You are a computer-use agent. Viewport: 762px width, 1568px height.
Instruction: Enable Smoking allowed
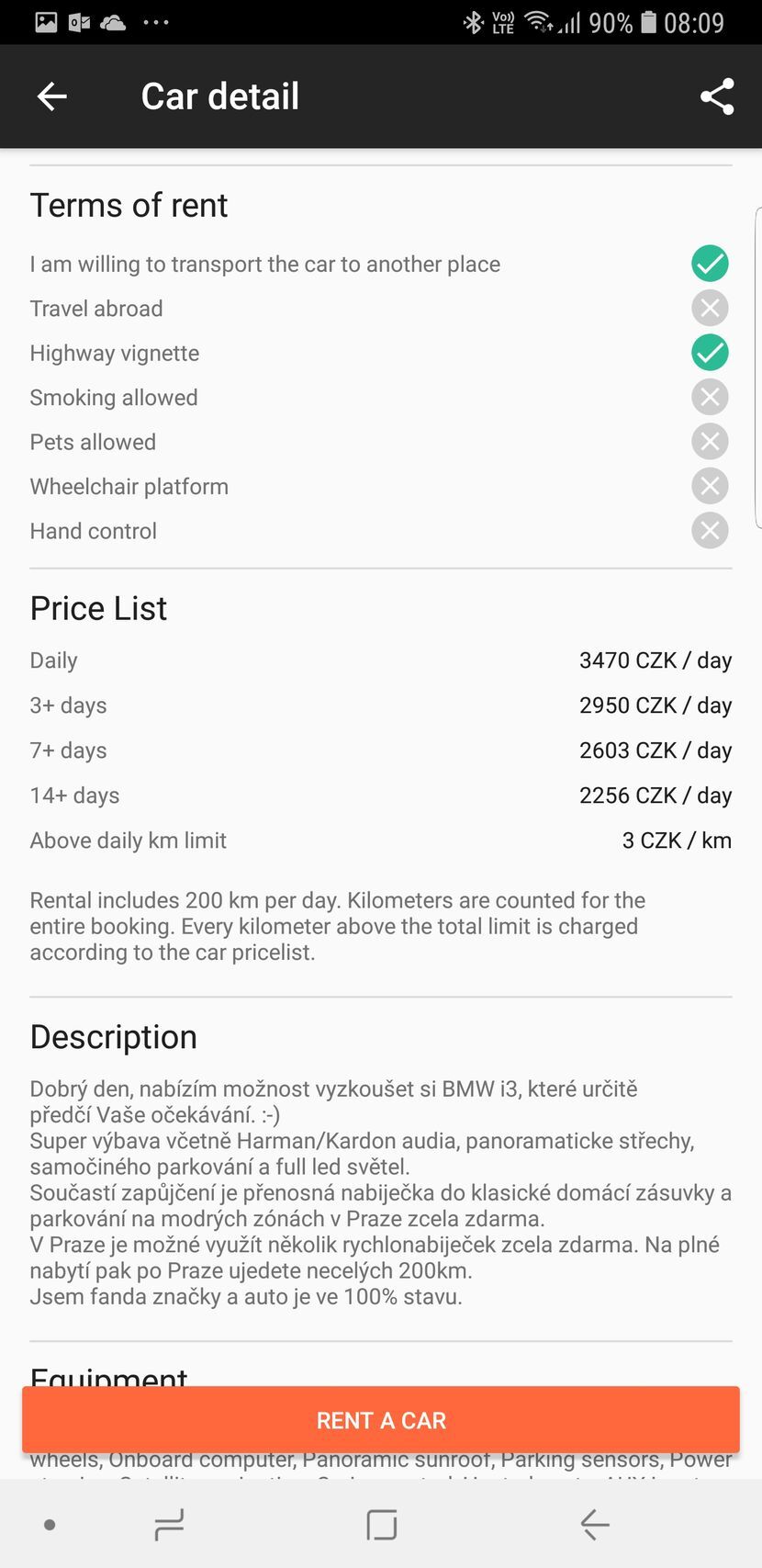point(709,397)
